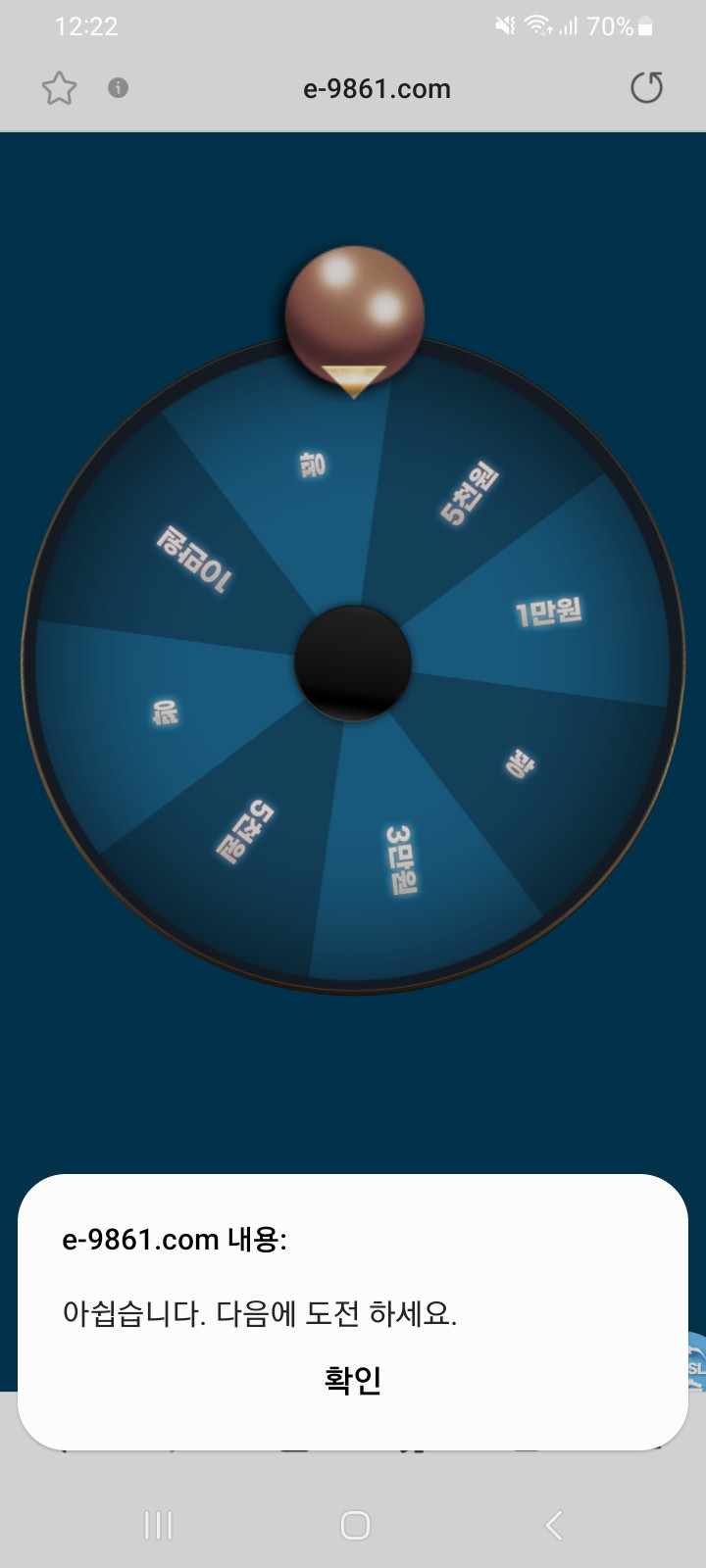Tap the e-9861.com address bar
Image resolution: width=706 pixels, height=1568 pixels.
377,89
